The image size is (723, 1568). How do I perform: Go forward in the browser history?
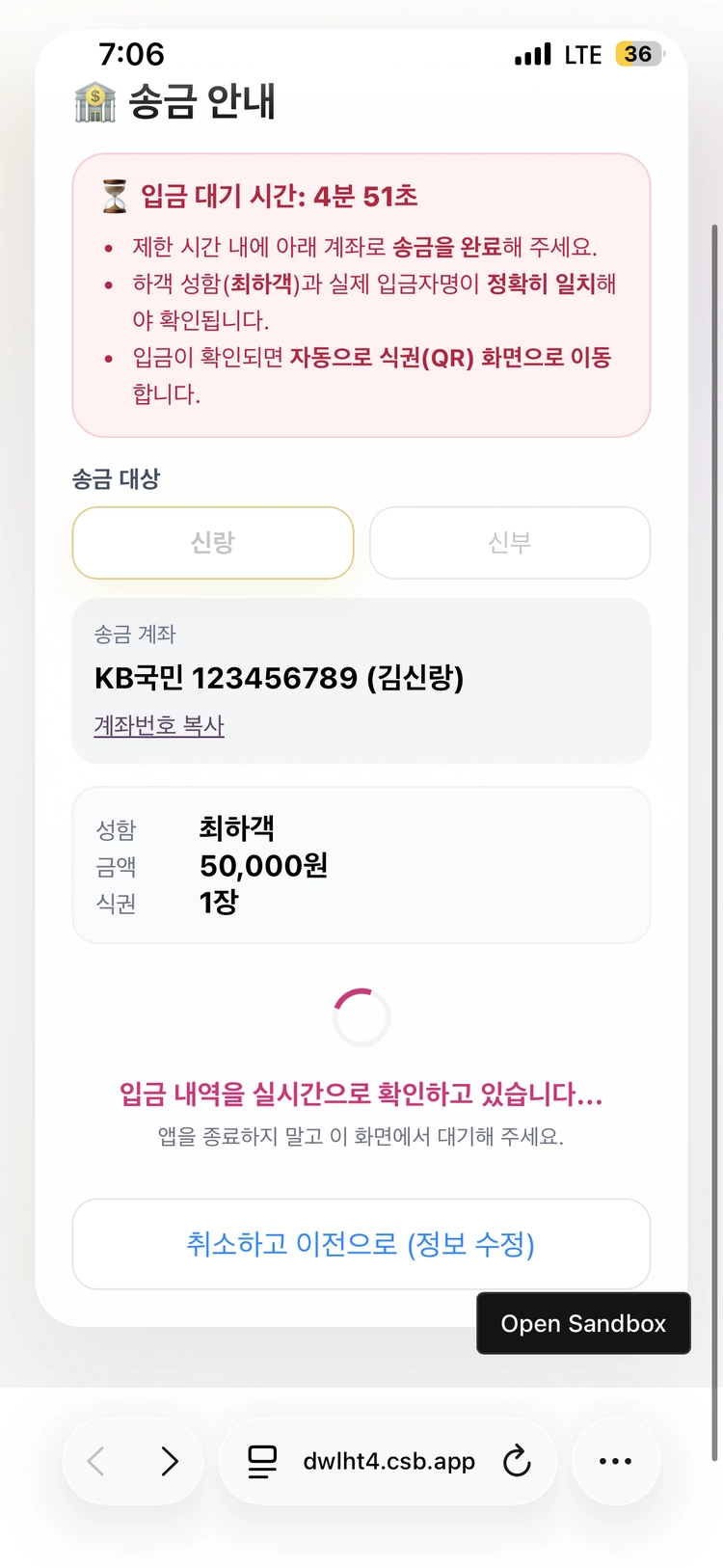(170, 1461)
